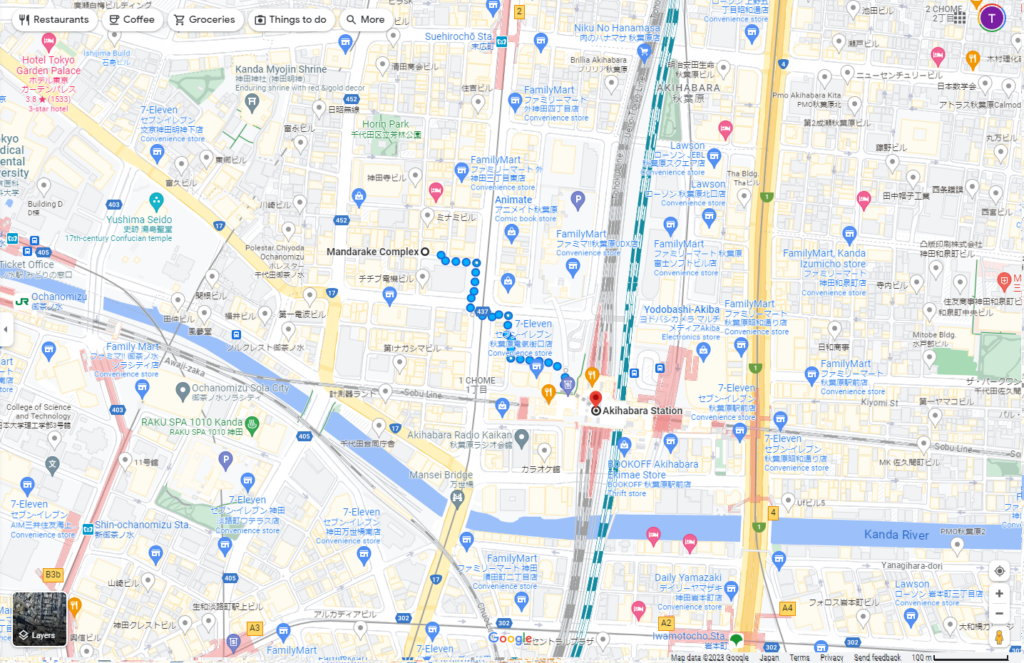This screenshot has width=1024, height=663.
Task: Activate the Street View pegman
Action: pyautogui.click(x=999, y=637)
